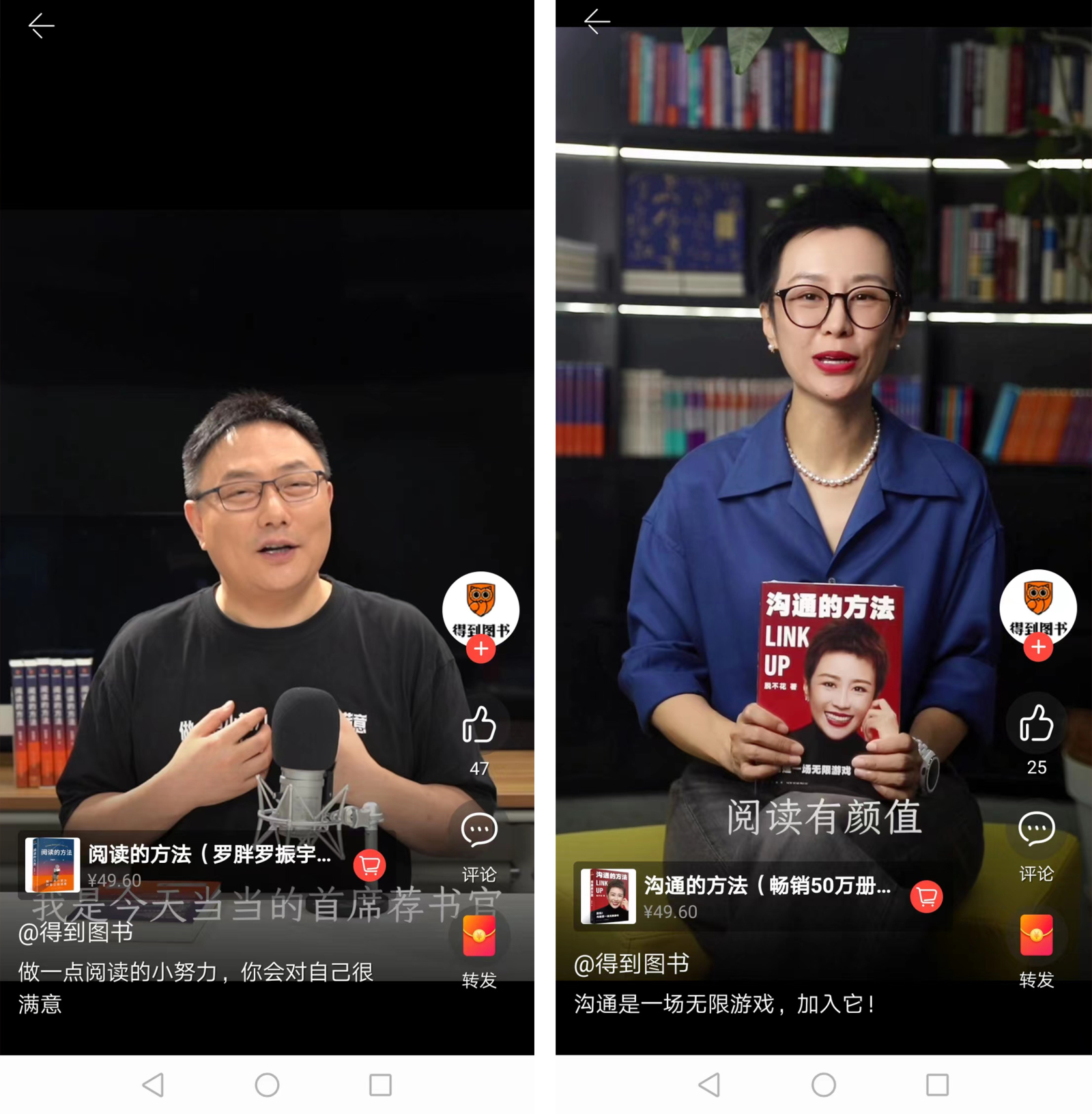1092x1114 pixels.
Task: Follow 得到图书 on the 阅读的方法 video
Action: tap(481, 648)
